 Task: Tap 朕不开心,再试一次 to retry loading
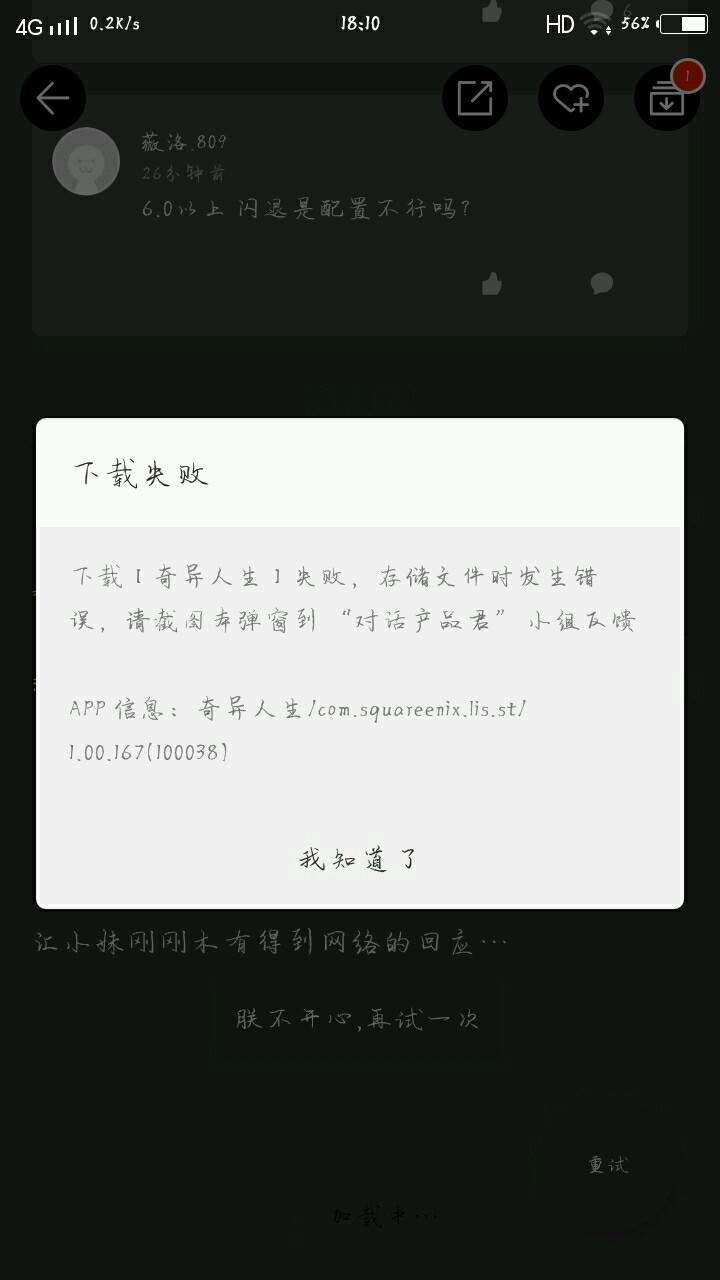pyautogui.click(x=357, y=1019)
